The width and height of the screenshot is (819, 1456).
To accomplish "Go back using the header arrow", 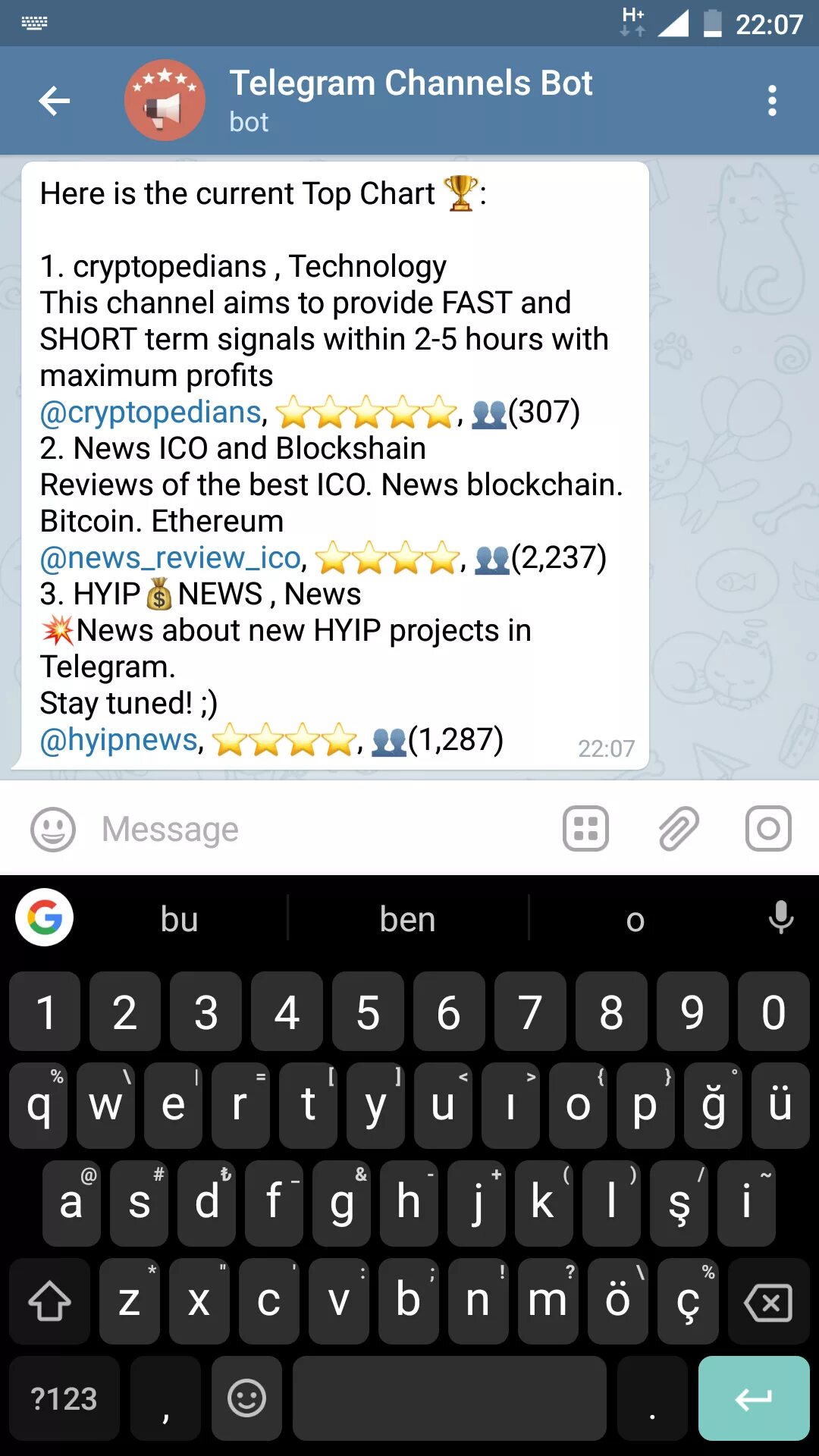I will pyautogui.click(x=55, y=101).
